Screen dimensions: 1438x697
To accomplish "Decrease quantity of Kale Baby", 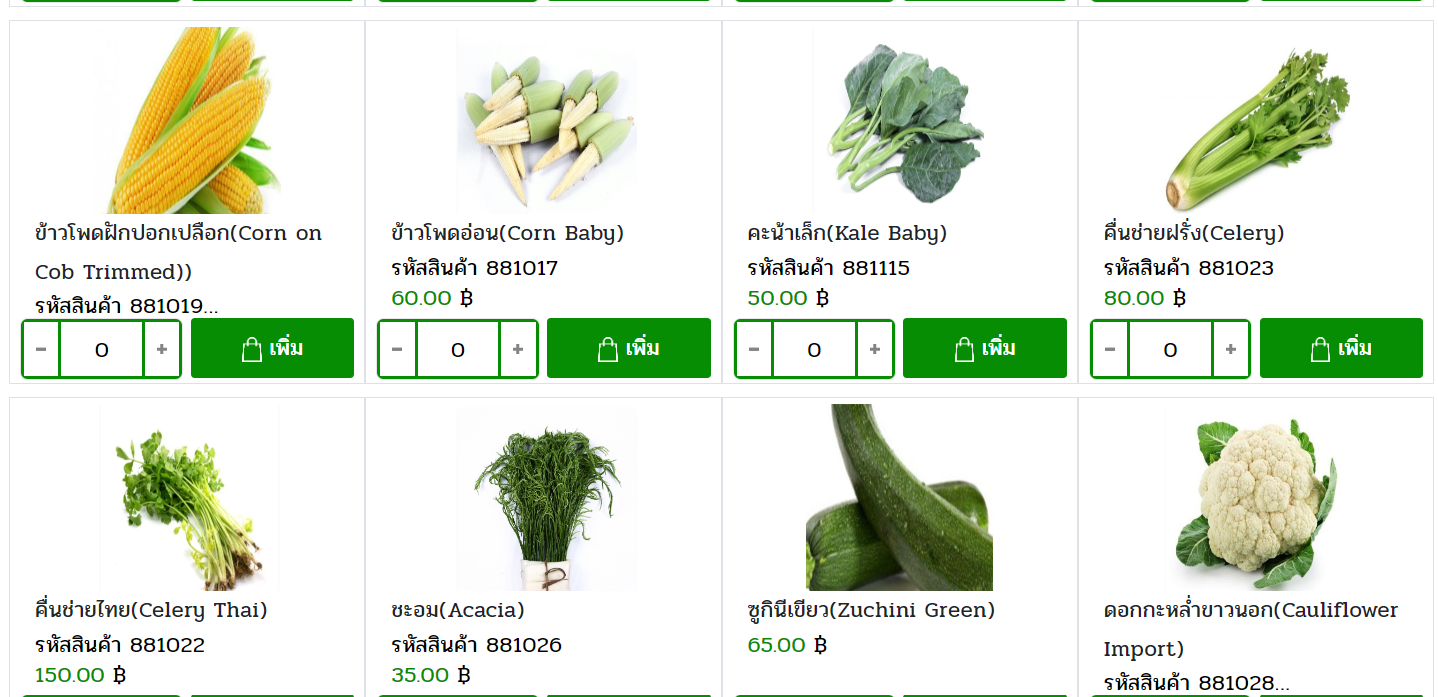I will [x=753, y=349].
